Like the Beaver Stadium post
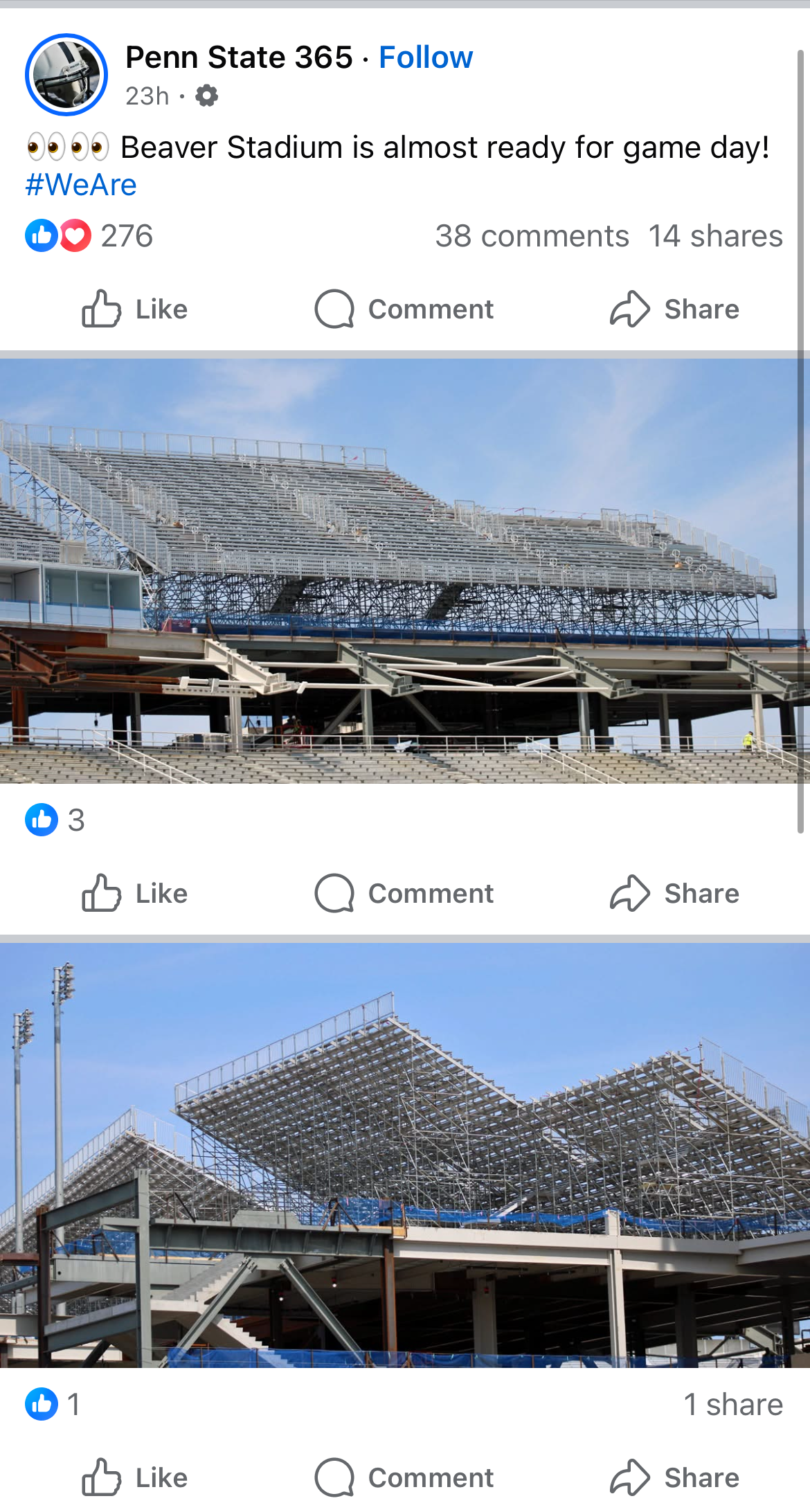 click(x=135, y=309)
